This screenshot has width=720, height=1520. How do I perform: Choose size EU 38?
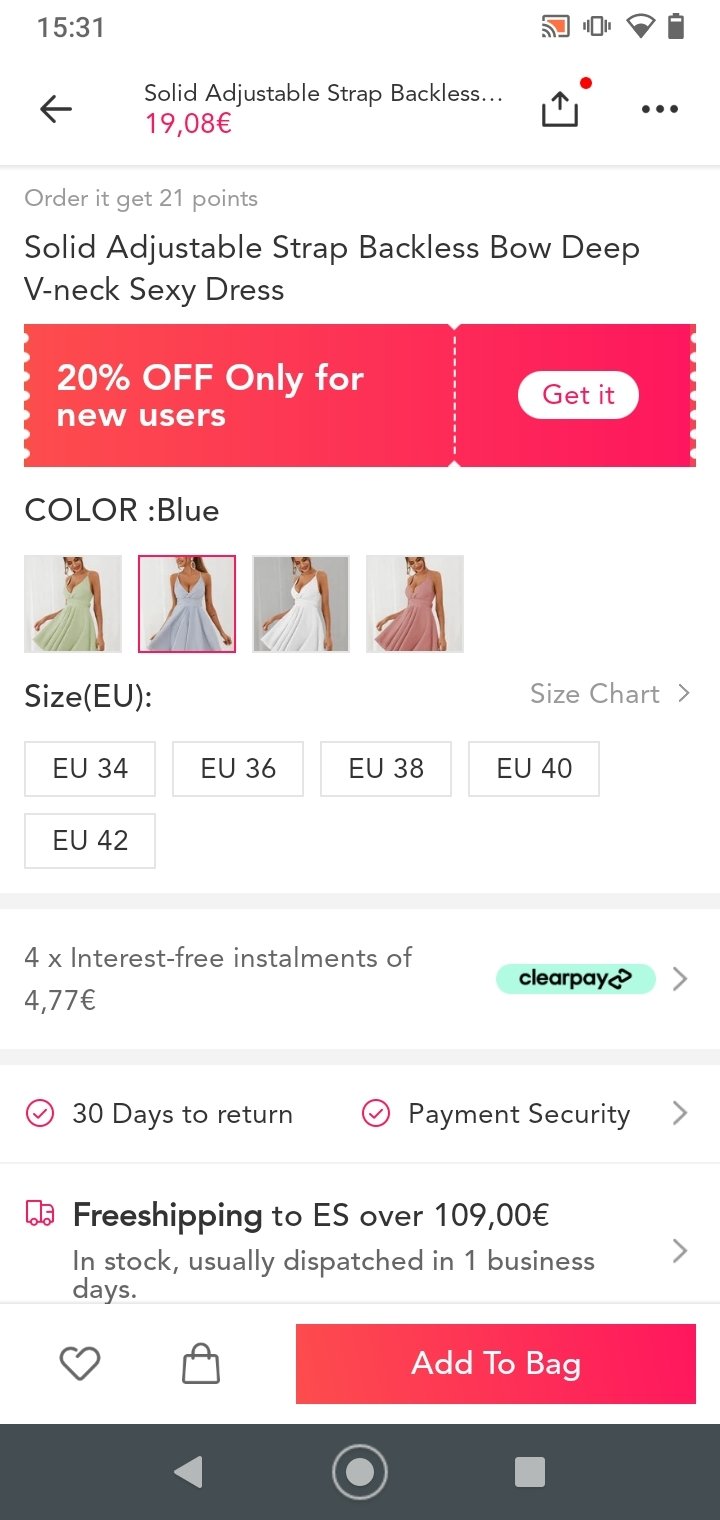coord(386,768)
